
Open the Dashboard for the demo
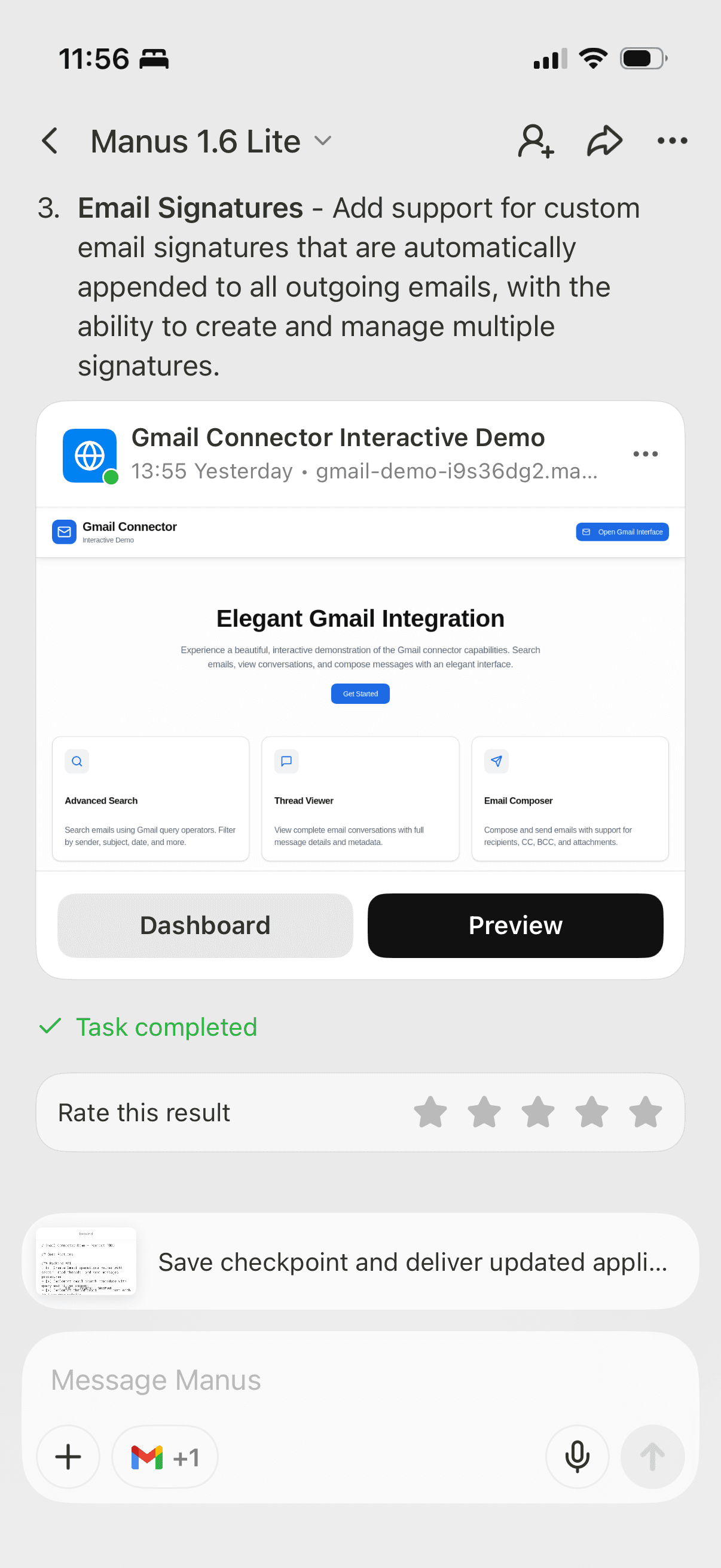pos(205,925)
